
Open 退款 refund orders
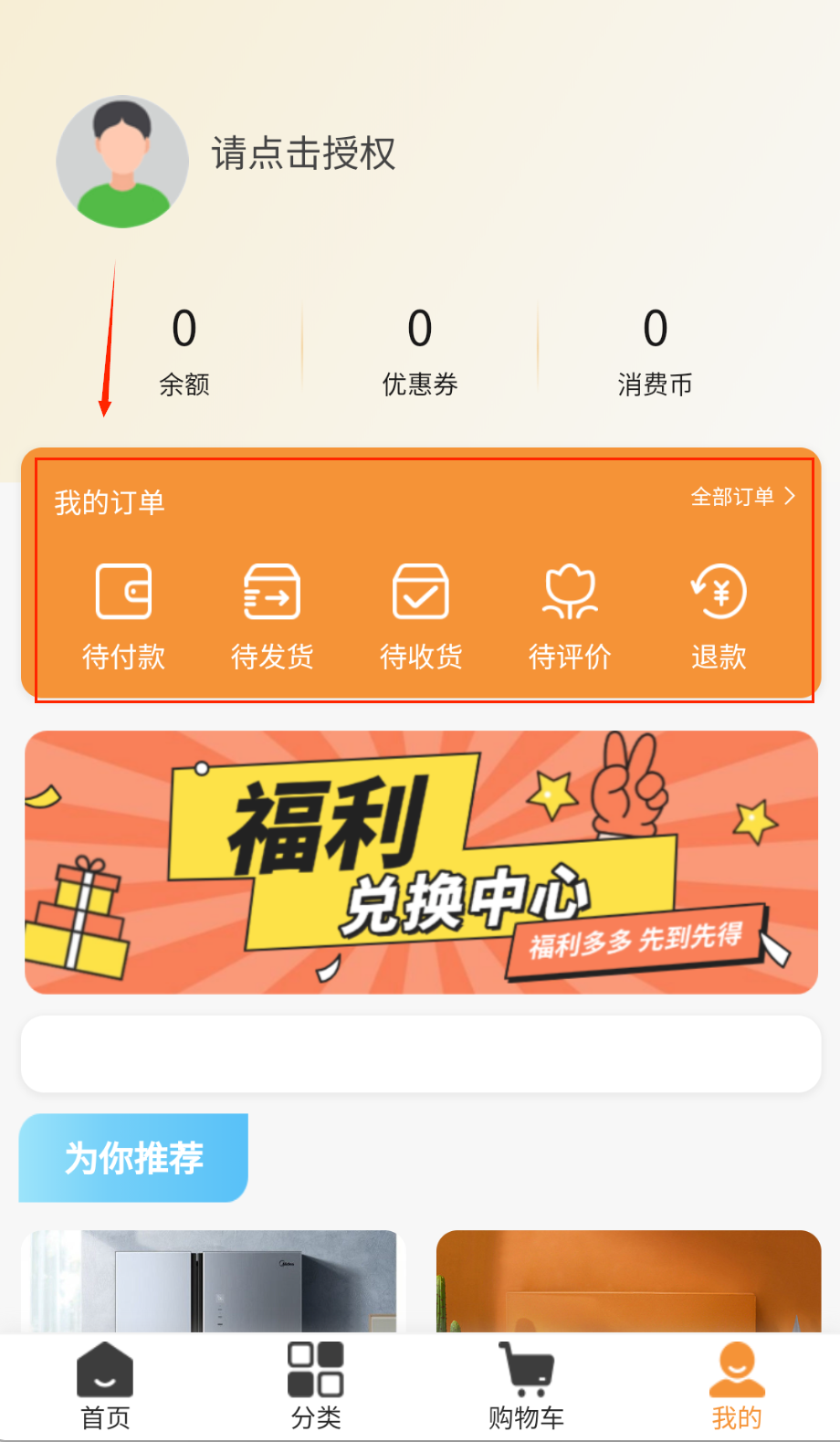click(719, 615)
